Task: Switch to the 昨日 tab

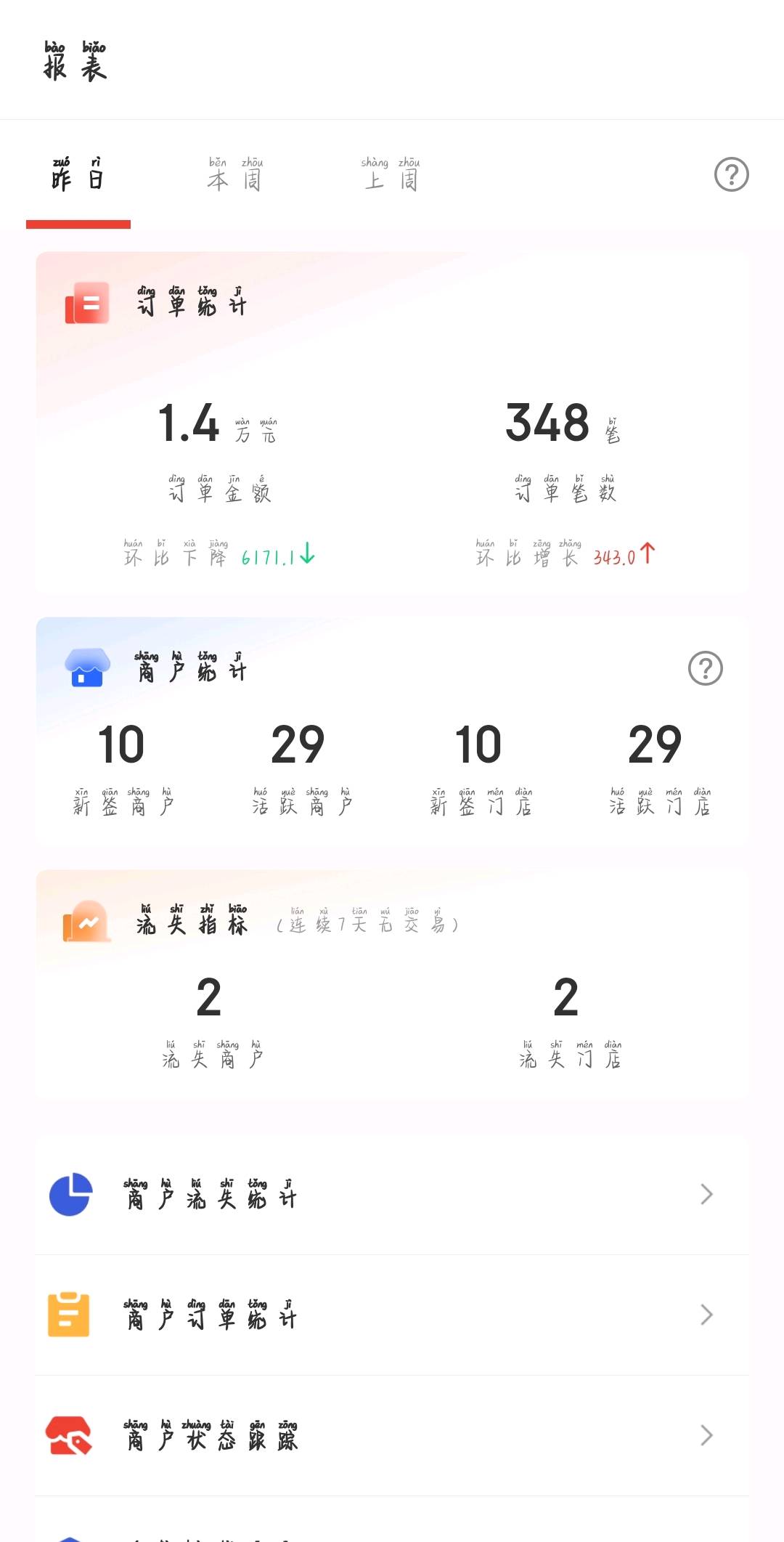Action: coord(78,175)
